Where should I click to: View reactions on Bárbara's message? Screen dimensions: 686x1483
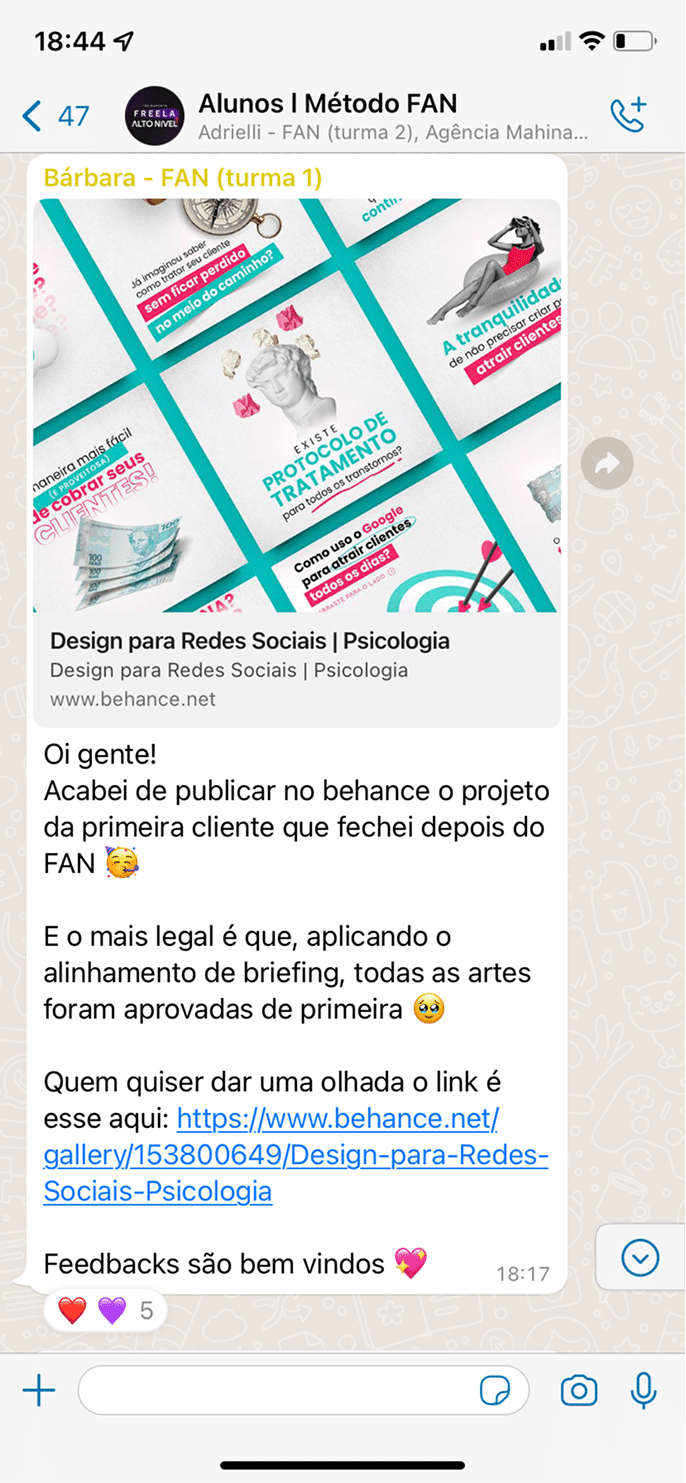pyautogui.click(x=105, y=1311)
